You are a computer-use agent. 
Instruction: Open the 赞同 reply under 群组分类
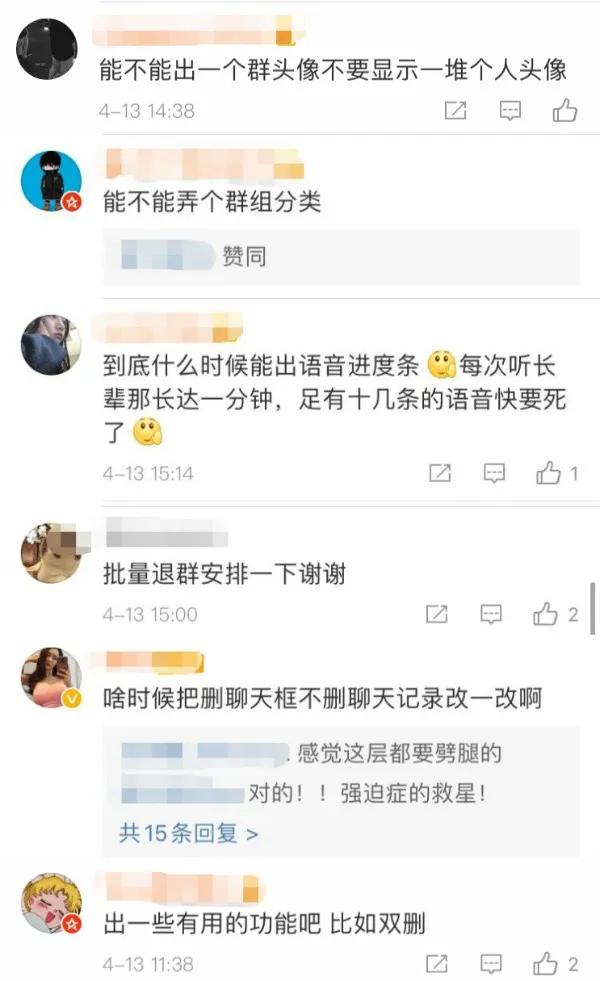pyautogui.click(x=341, y=257)
